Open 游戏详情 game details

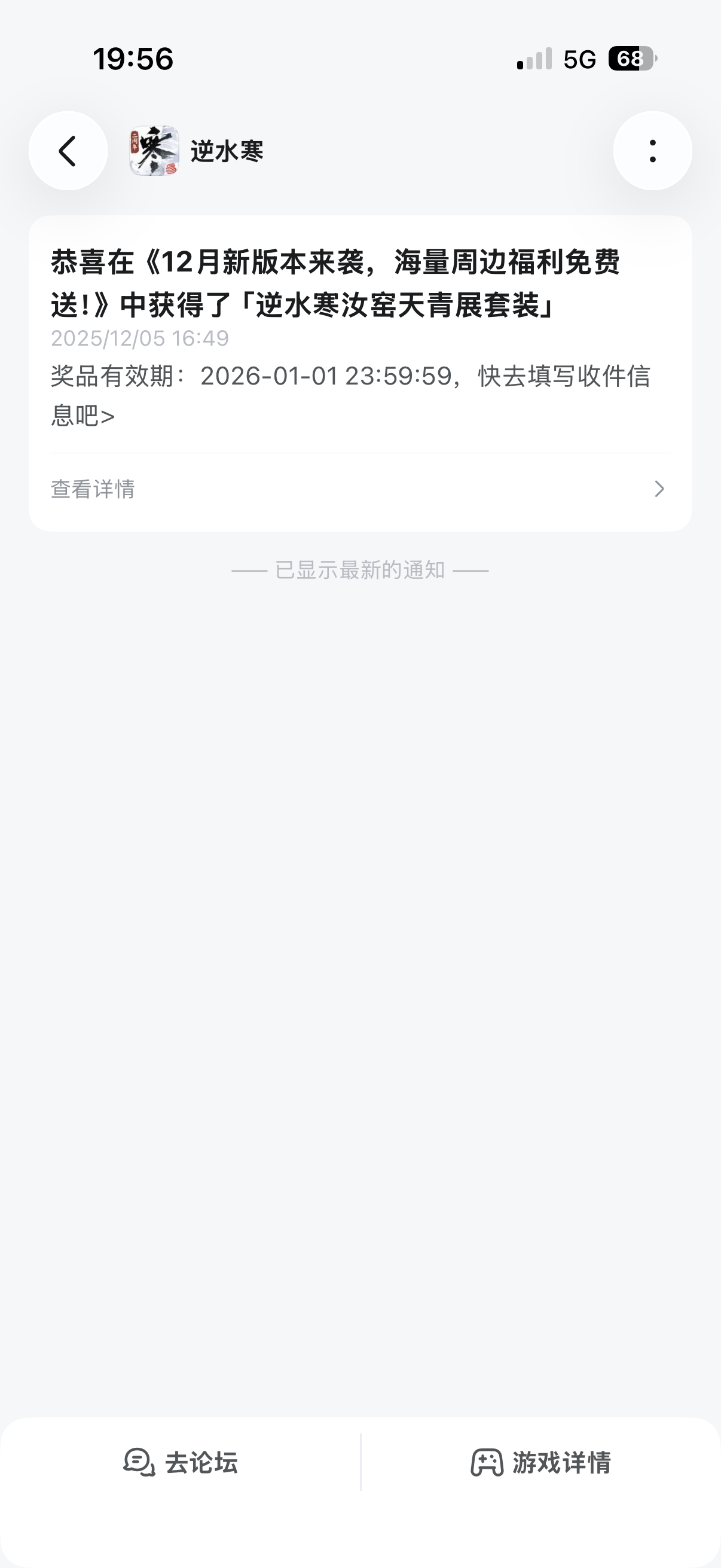(x=541, y=1462)
